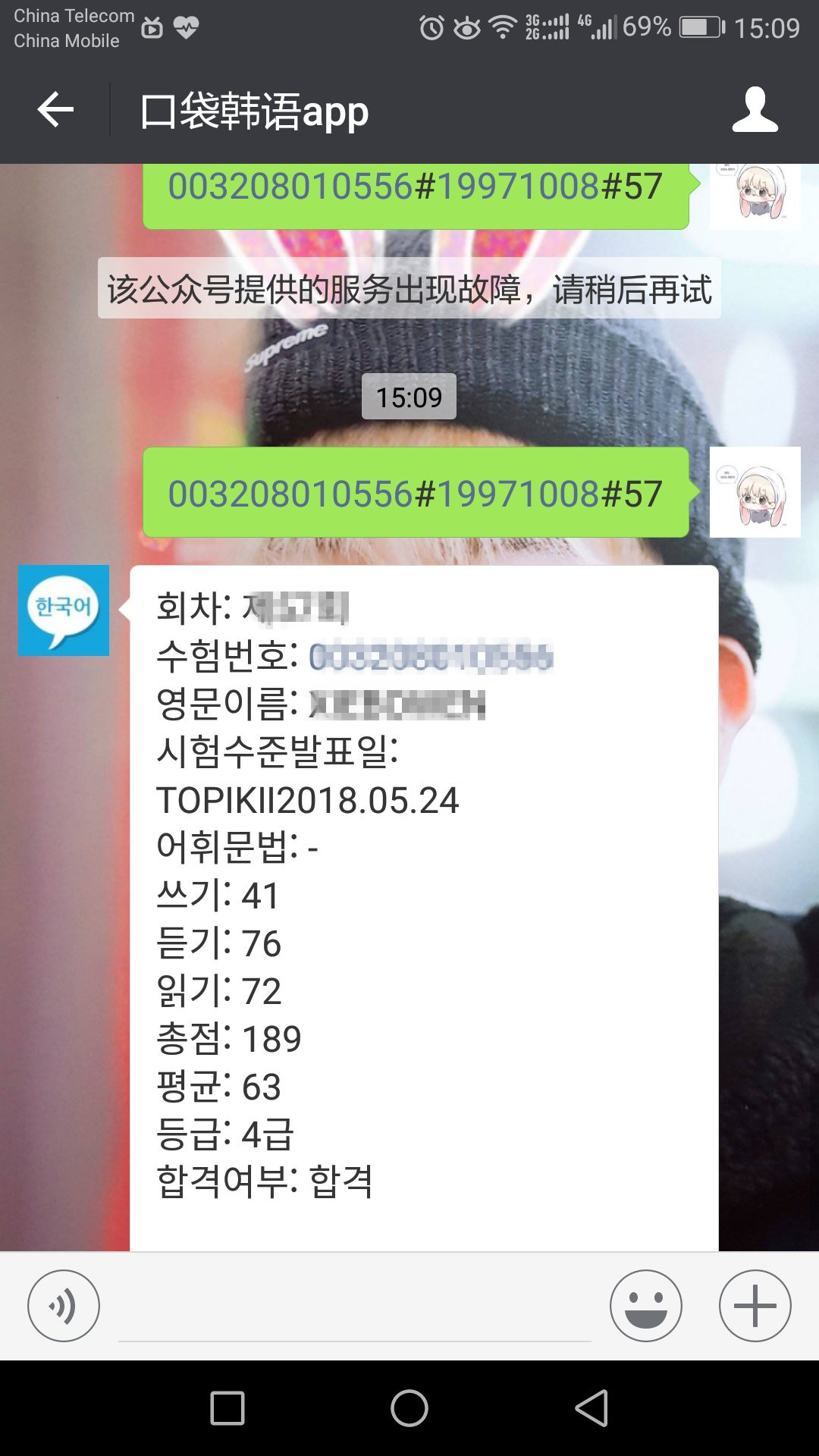
Task: Go back from the 口袋韩语app chat
Action: [56, 111]
